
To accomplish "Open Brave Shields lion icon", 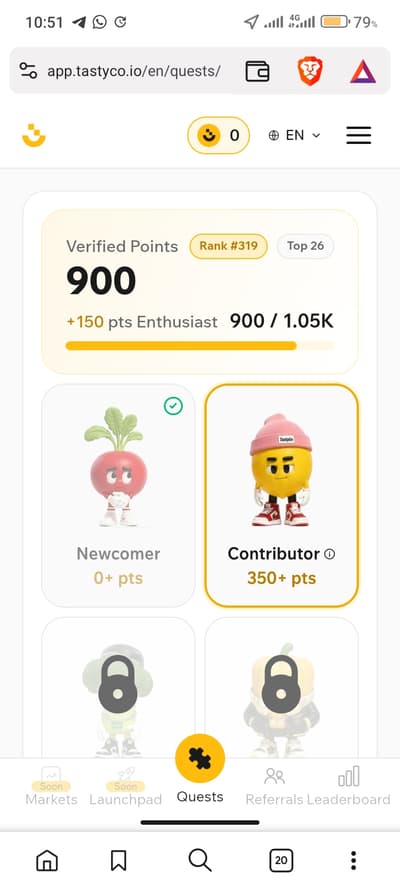I will pos(310,71).
